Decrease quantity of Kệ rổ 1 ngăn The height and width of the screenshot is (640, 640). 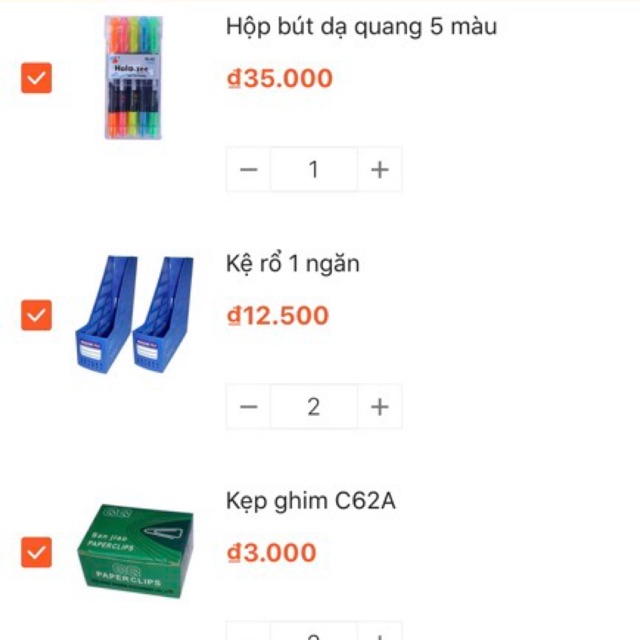pyautogui.click(x=249, y=407)
